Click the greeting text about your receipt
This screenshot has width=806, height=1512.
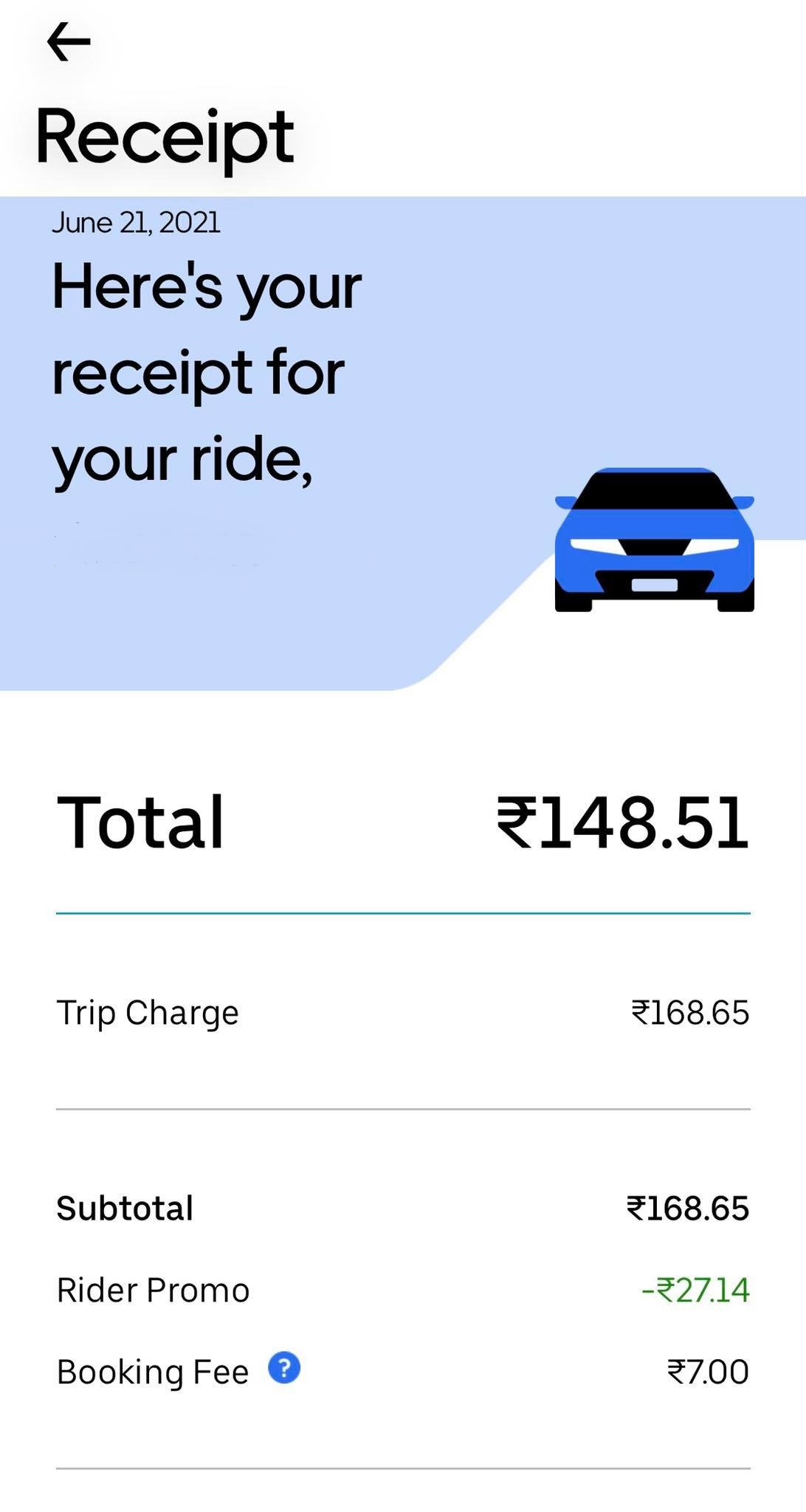207,369
